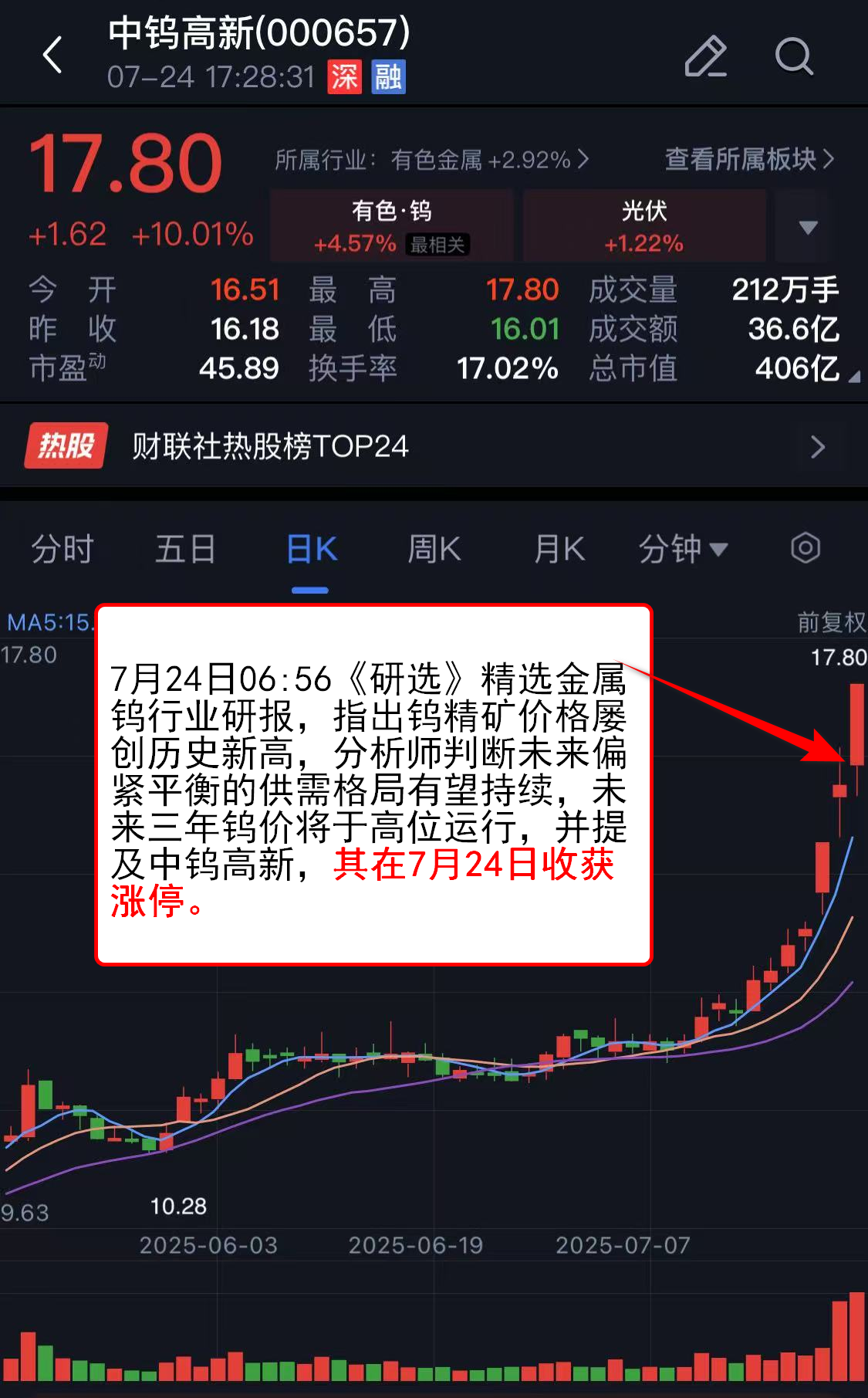Change the 前复权 adjustment mode
This screenshot has height=1398, width=868.
(830, 621)
